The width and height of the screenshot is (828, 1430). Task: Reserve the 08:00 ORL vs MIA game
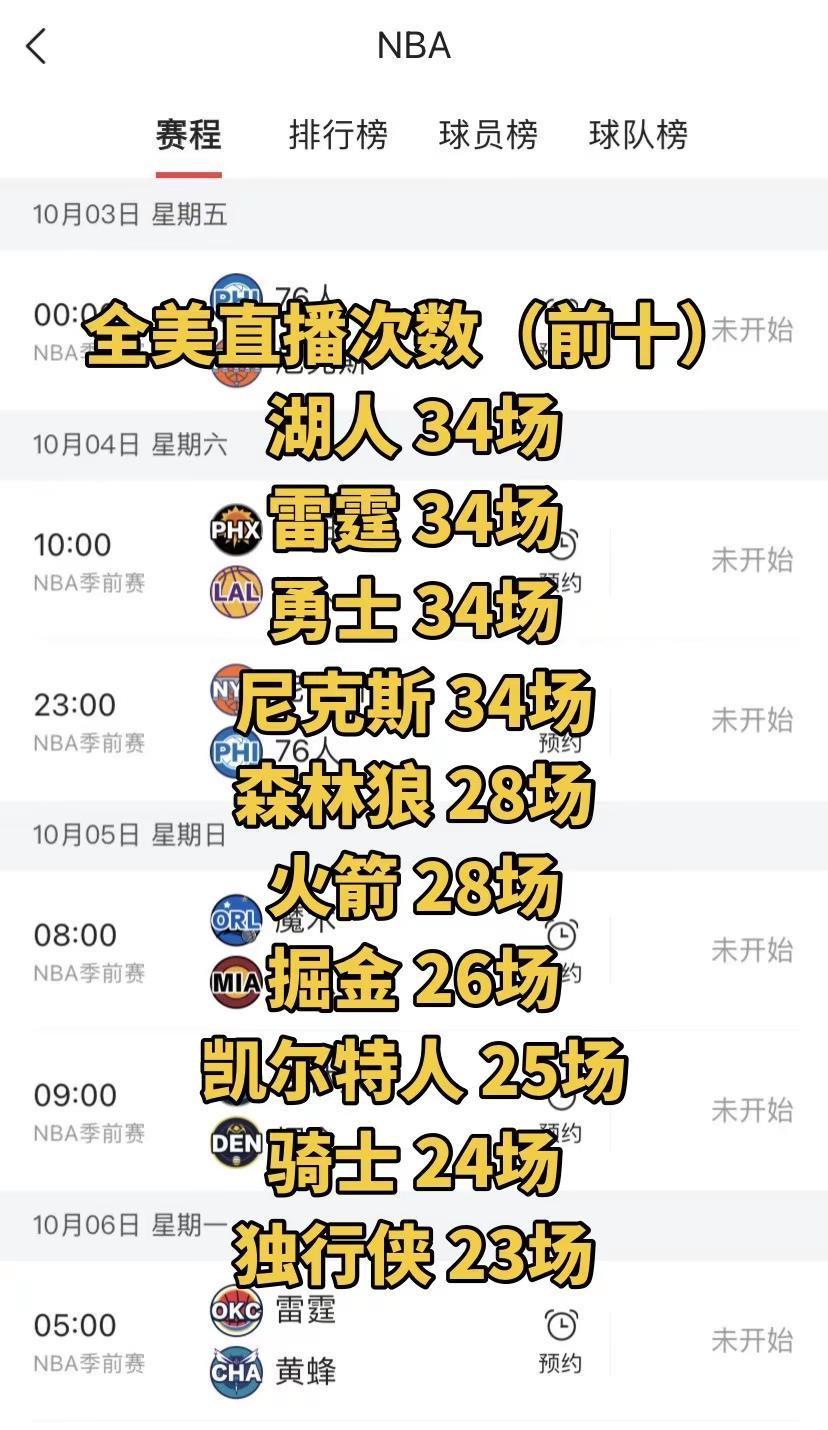561,950
